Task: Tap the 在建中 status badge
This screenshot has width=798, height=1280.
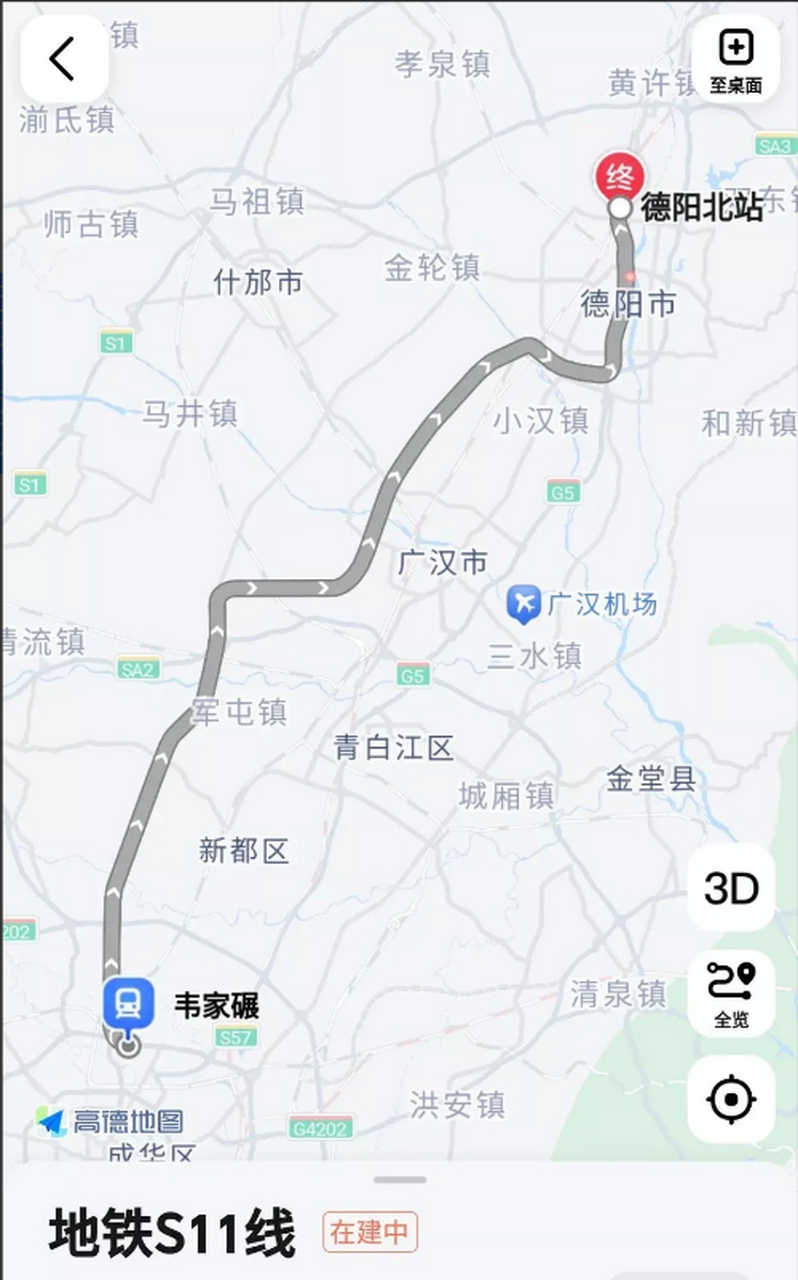Action: tap(370, 1232)
